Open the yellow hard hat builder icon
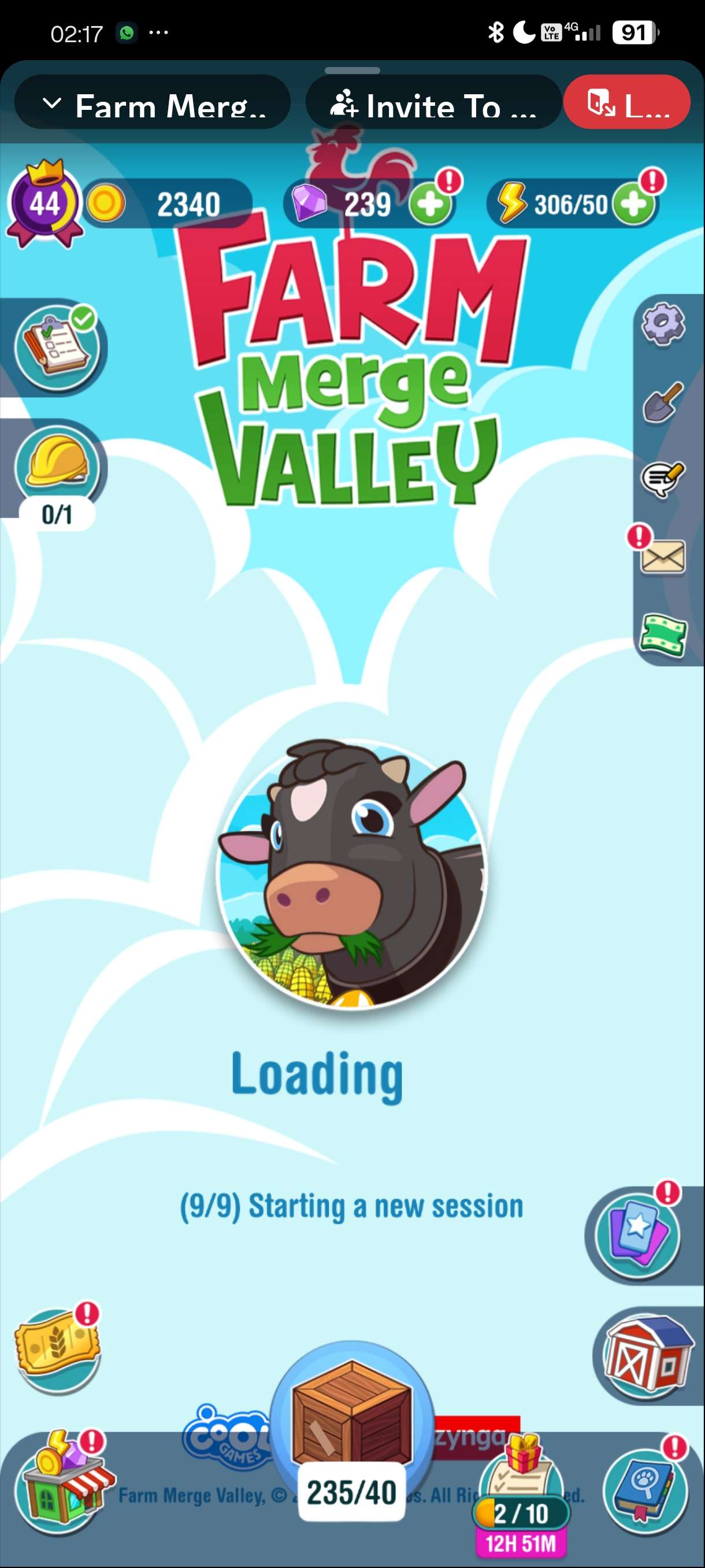The width and height of the screenshot is (705, 1568). coord(58,465)
